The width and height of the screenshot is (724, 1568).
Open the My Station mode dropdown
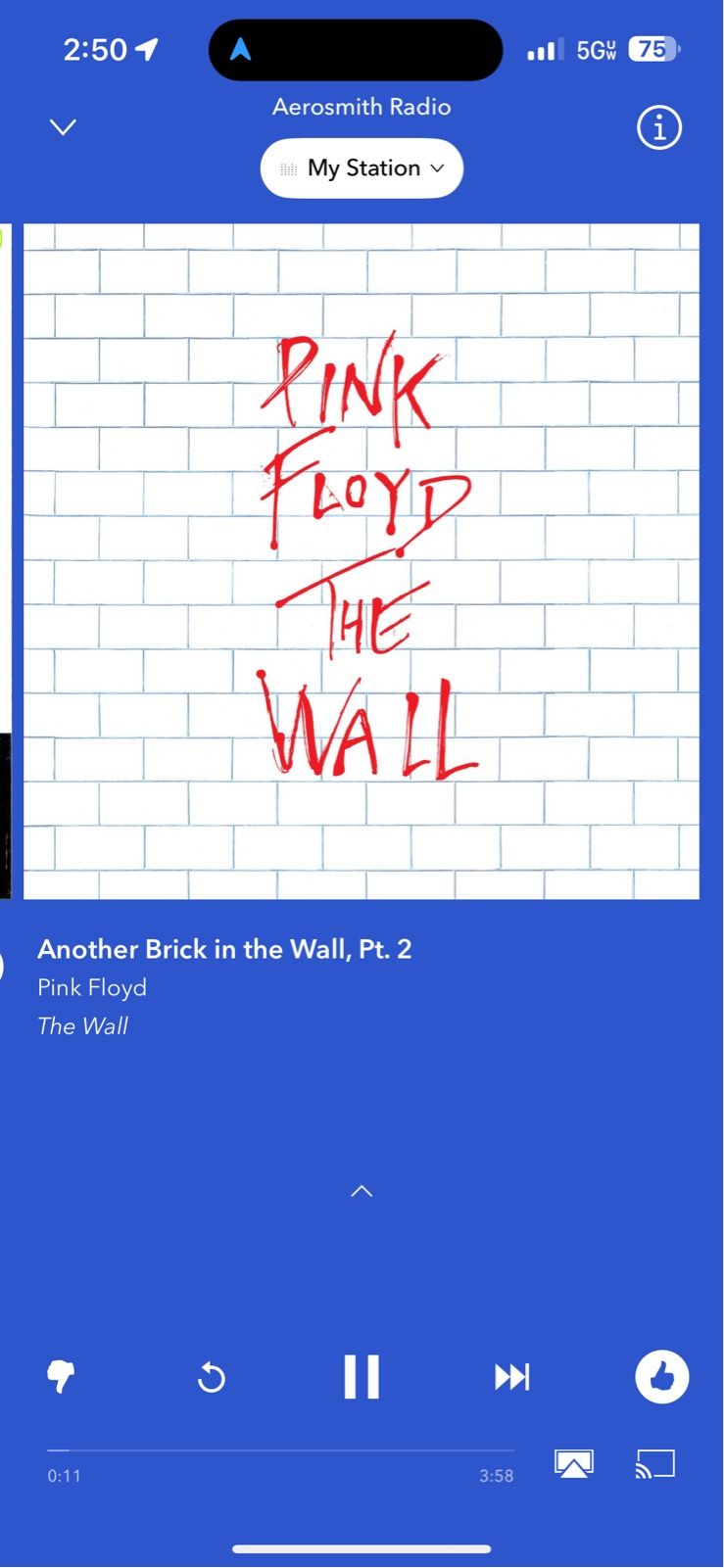[362, 168]
